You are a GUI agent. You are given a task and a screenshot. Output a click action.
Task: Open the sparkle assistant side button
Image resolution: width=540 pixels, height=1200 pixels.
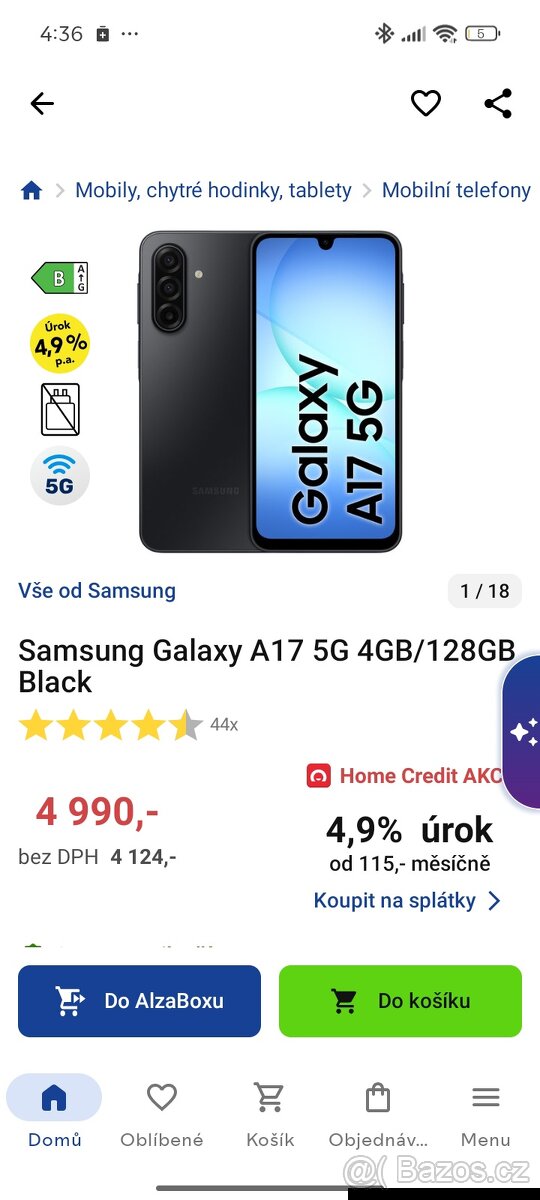pos(522,732)
